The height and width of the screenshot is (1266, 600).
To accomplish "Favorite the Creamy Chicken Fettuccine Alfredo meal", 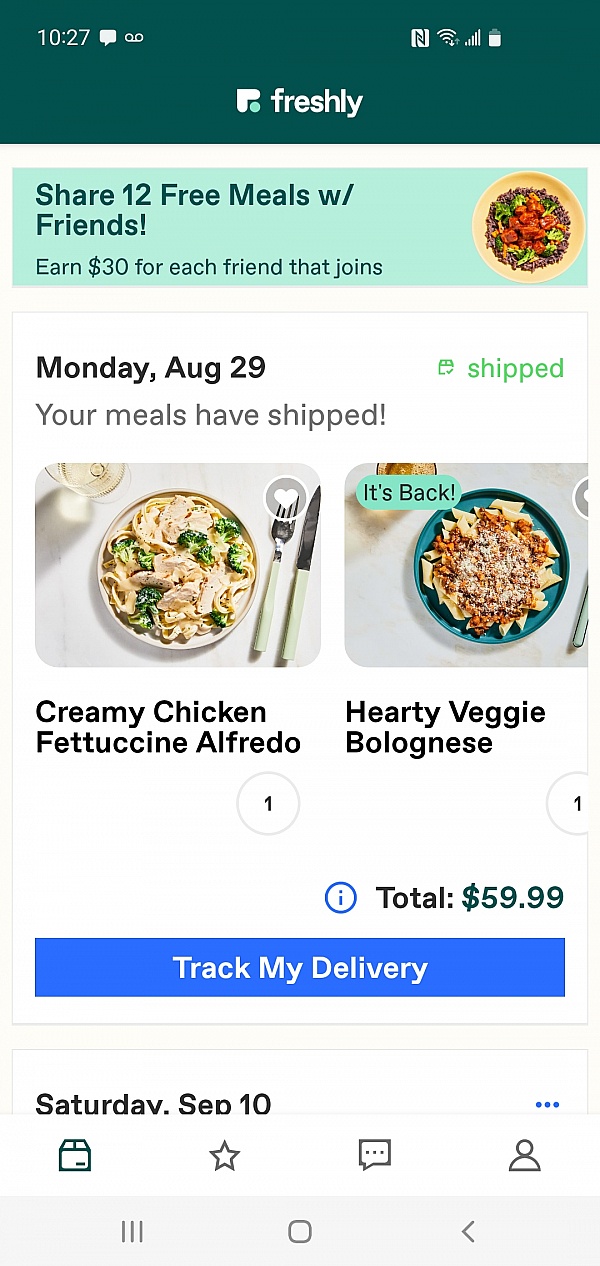I will point(285,497).
